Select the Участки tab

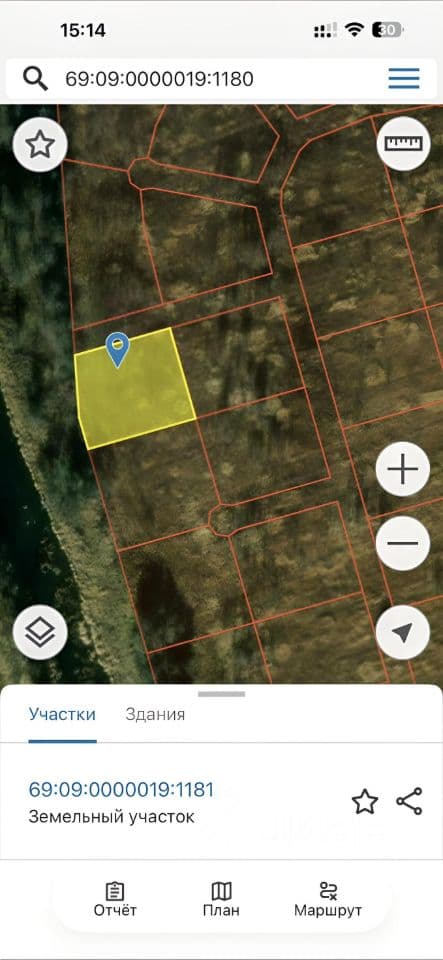[x=62, y=714]
